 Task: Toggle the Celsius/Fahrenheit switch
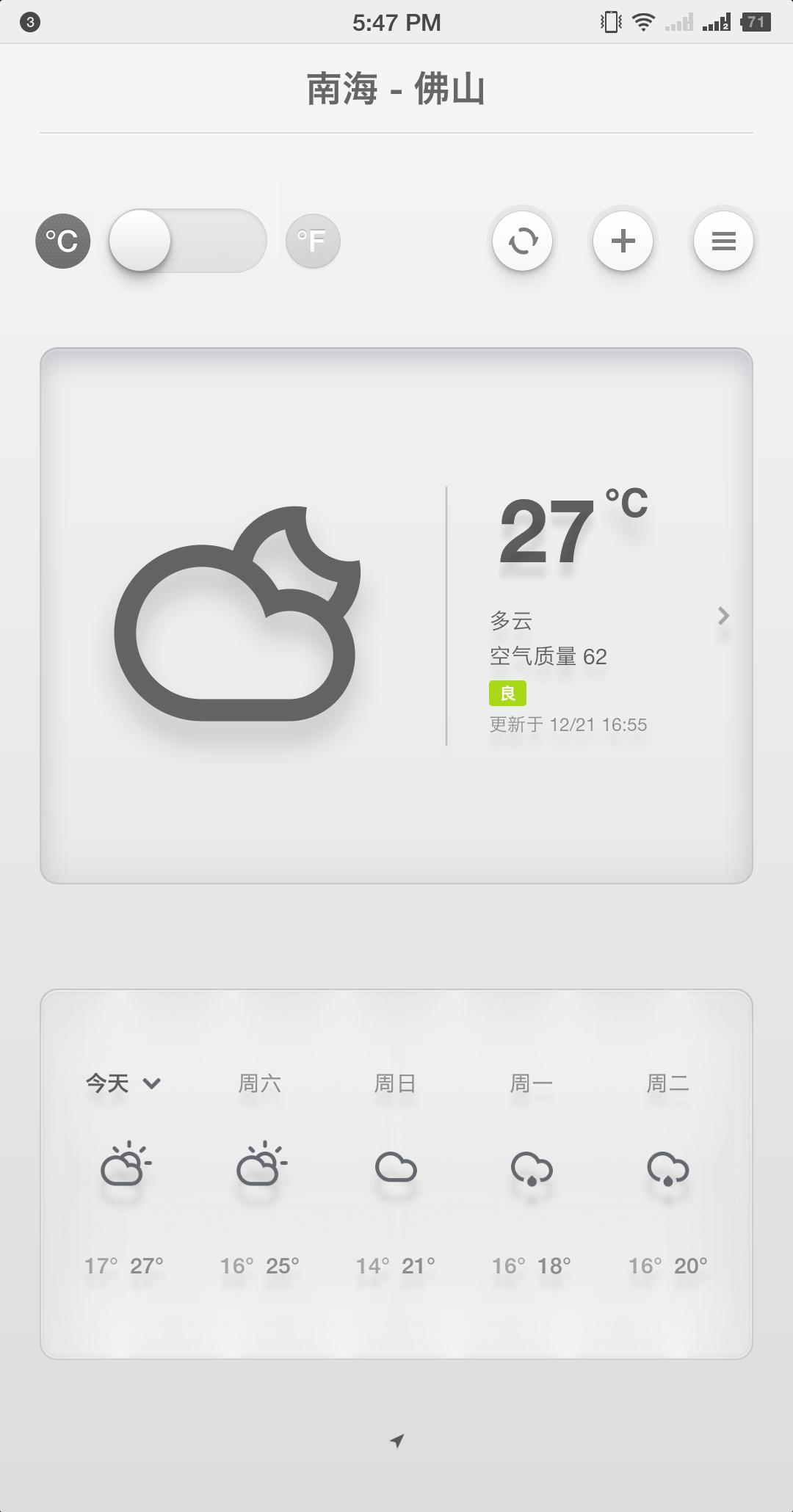tap(188, 241)
